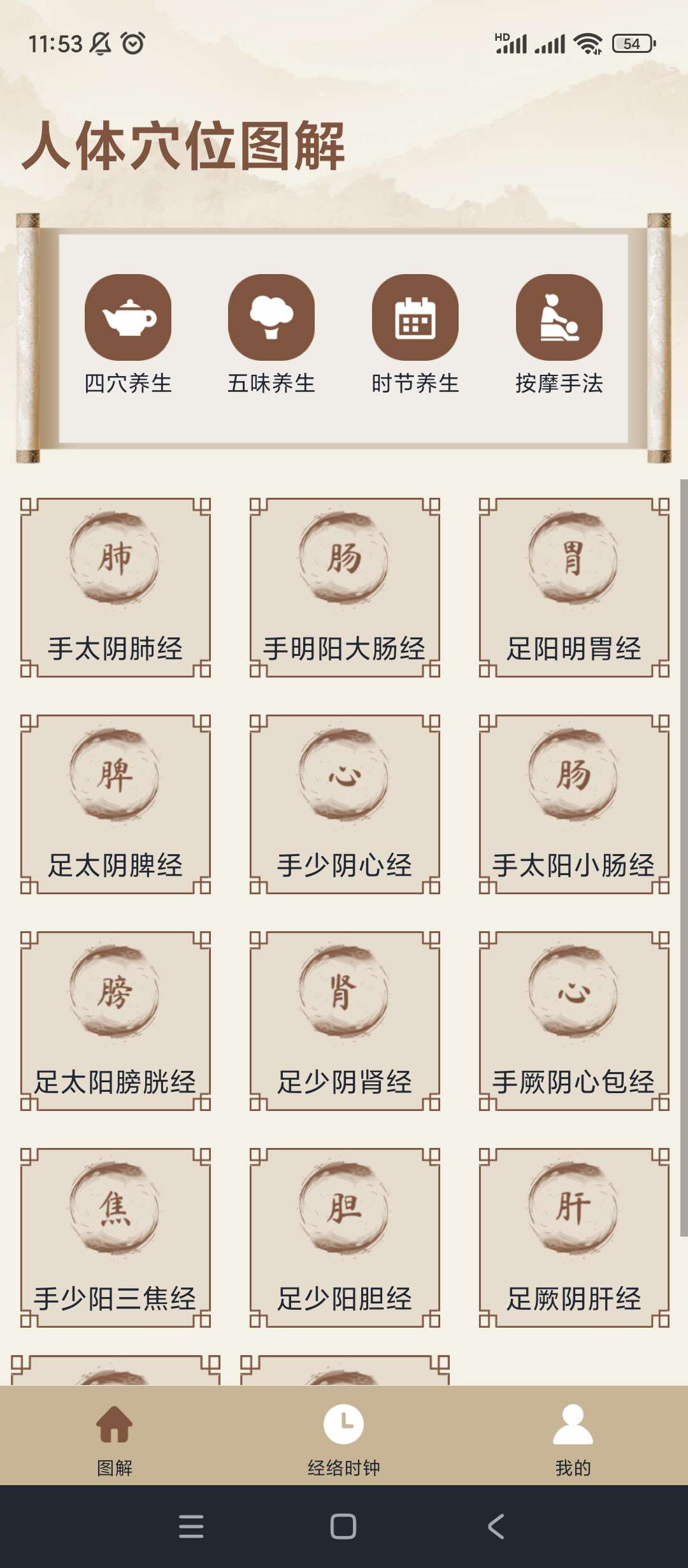Open the 手太阳小肠经 card

(x=574, y=804)
